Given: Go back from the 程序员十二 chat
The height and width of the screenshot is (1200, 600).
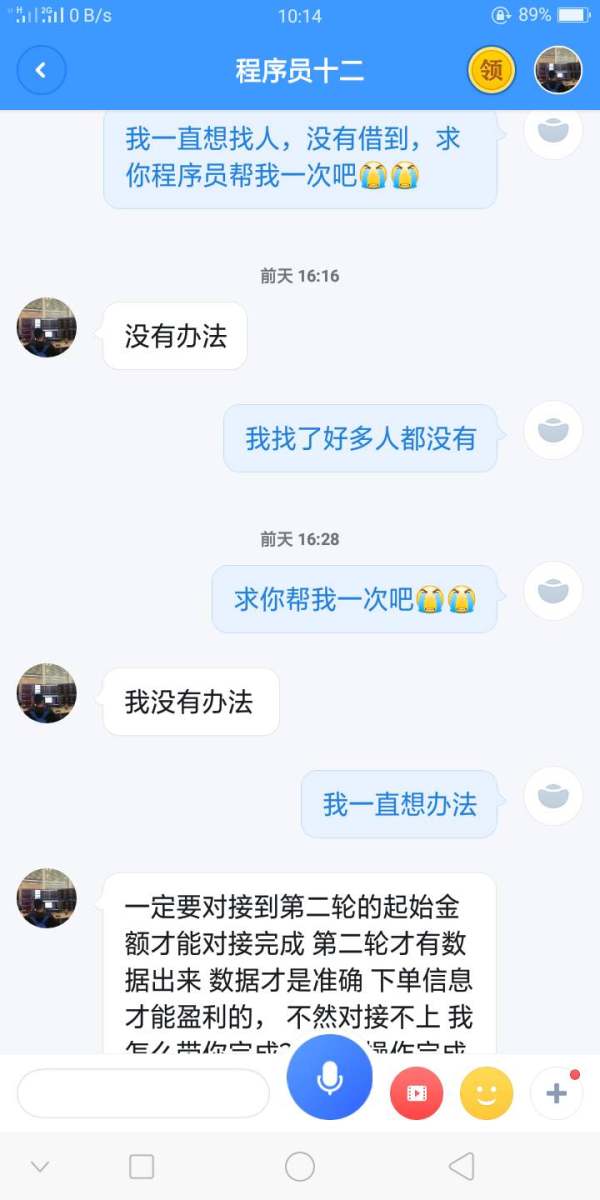Looking at the screenshot, I should [41, 70].
